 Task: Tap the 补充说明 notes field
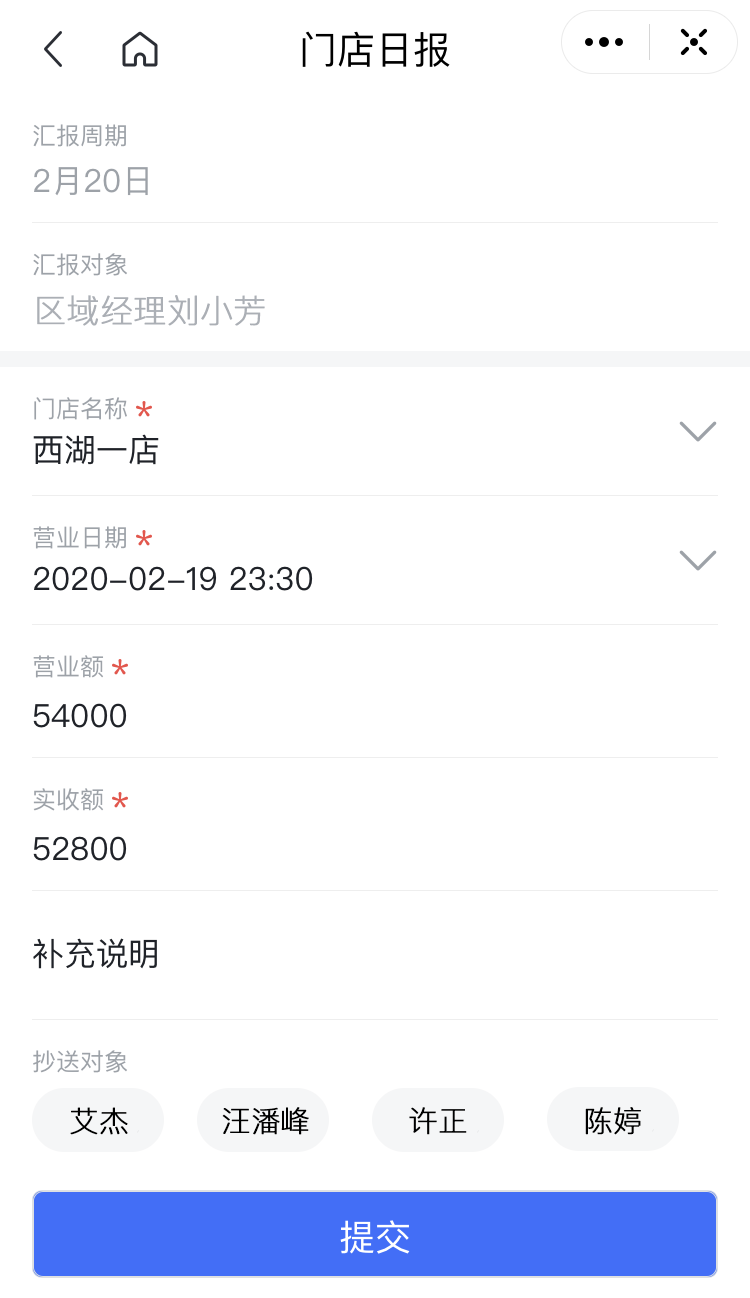click(374, 955)
